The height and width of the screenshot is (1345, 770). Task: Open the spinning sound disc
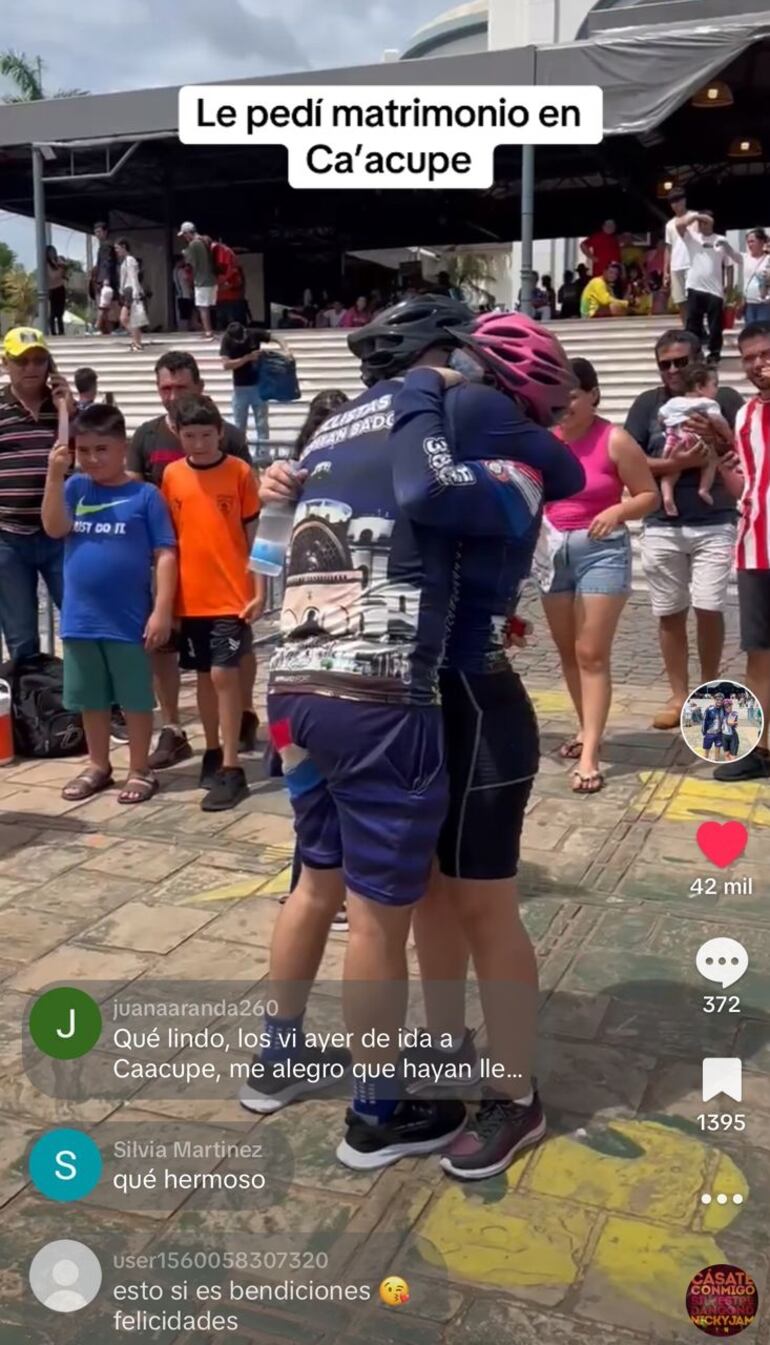721,1299
